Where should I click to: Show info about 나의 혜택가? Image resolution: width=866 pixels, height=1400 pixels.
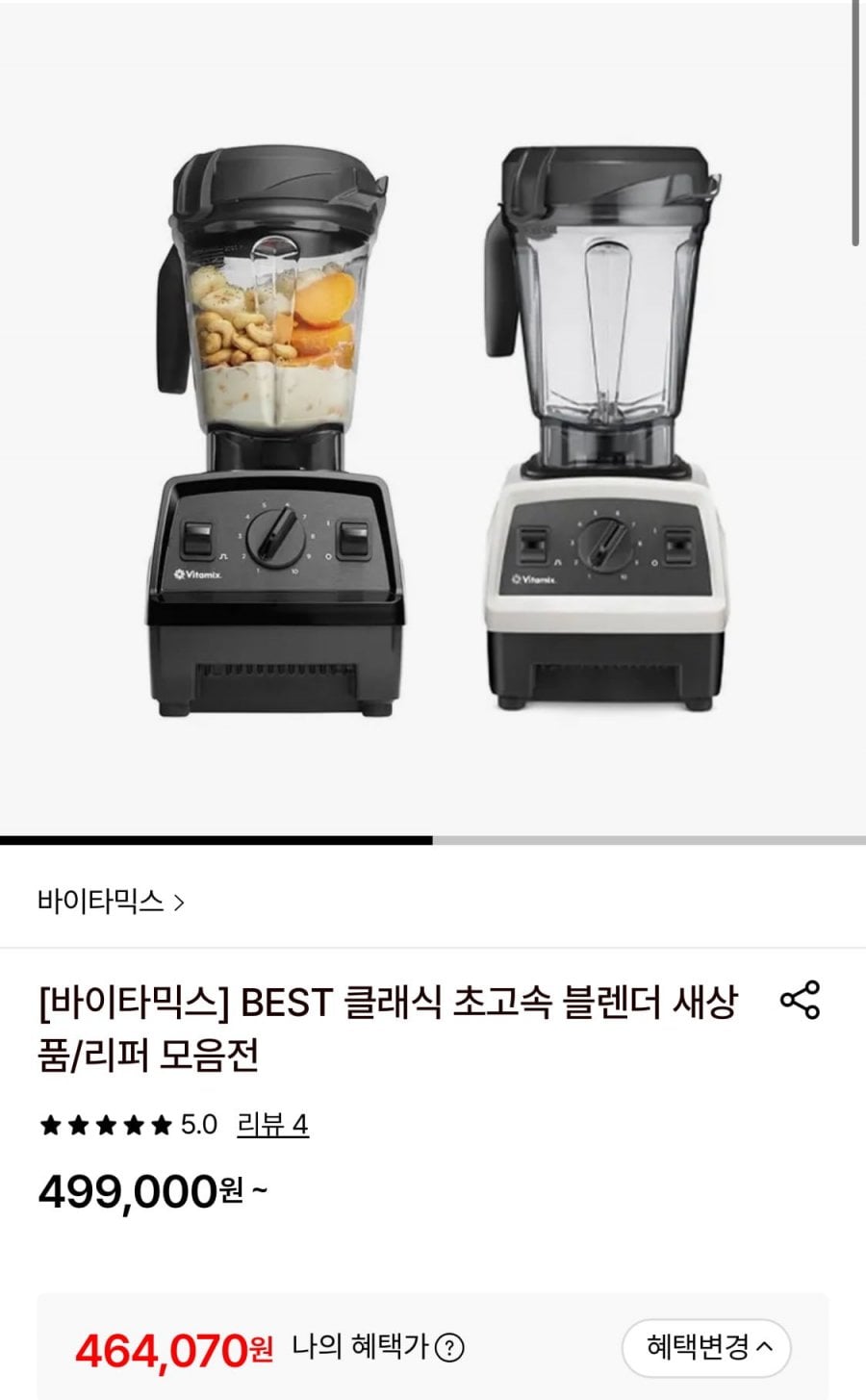449,1347
